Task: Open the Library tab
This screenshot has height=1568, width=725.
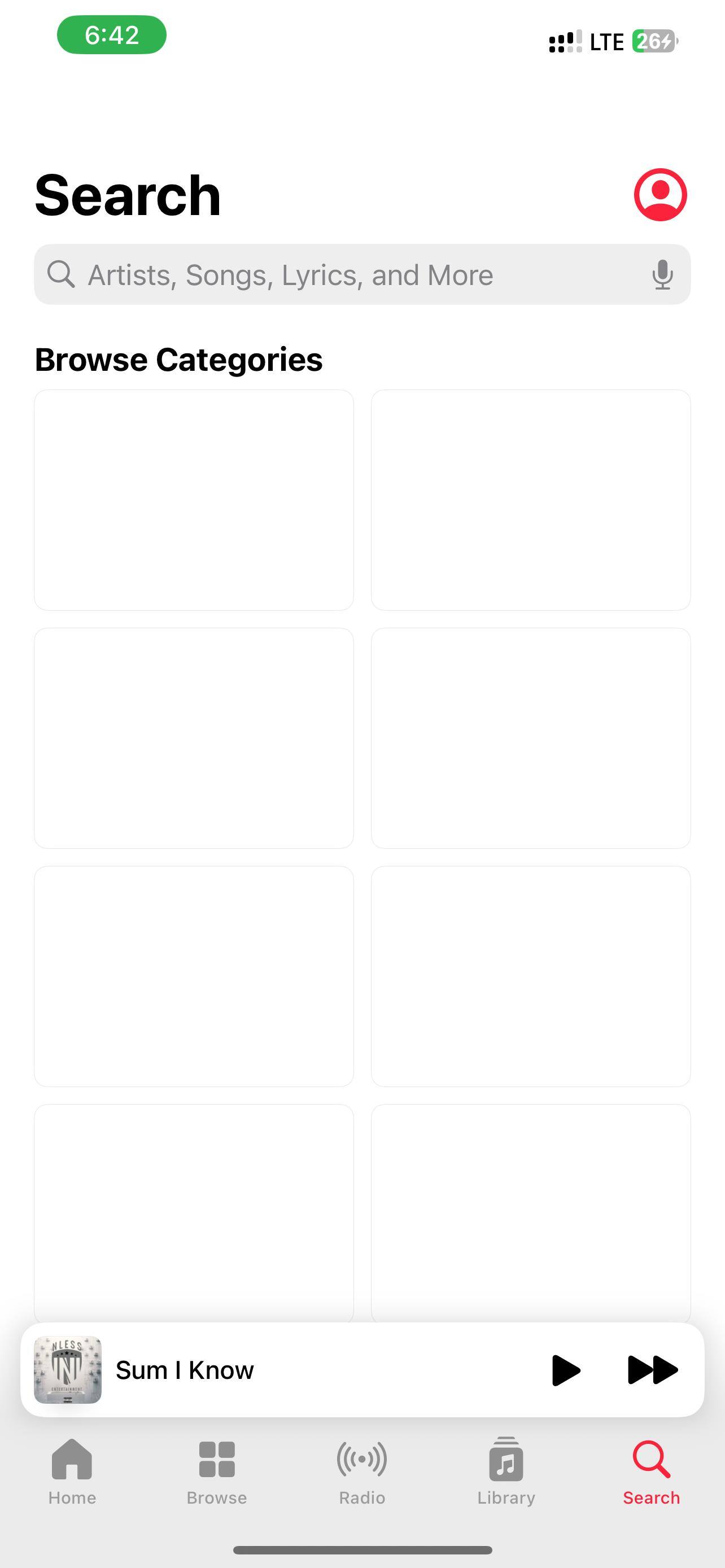Action: click(x=506, y=1470)
